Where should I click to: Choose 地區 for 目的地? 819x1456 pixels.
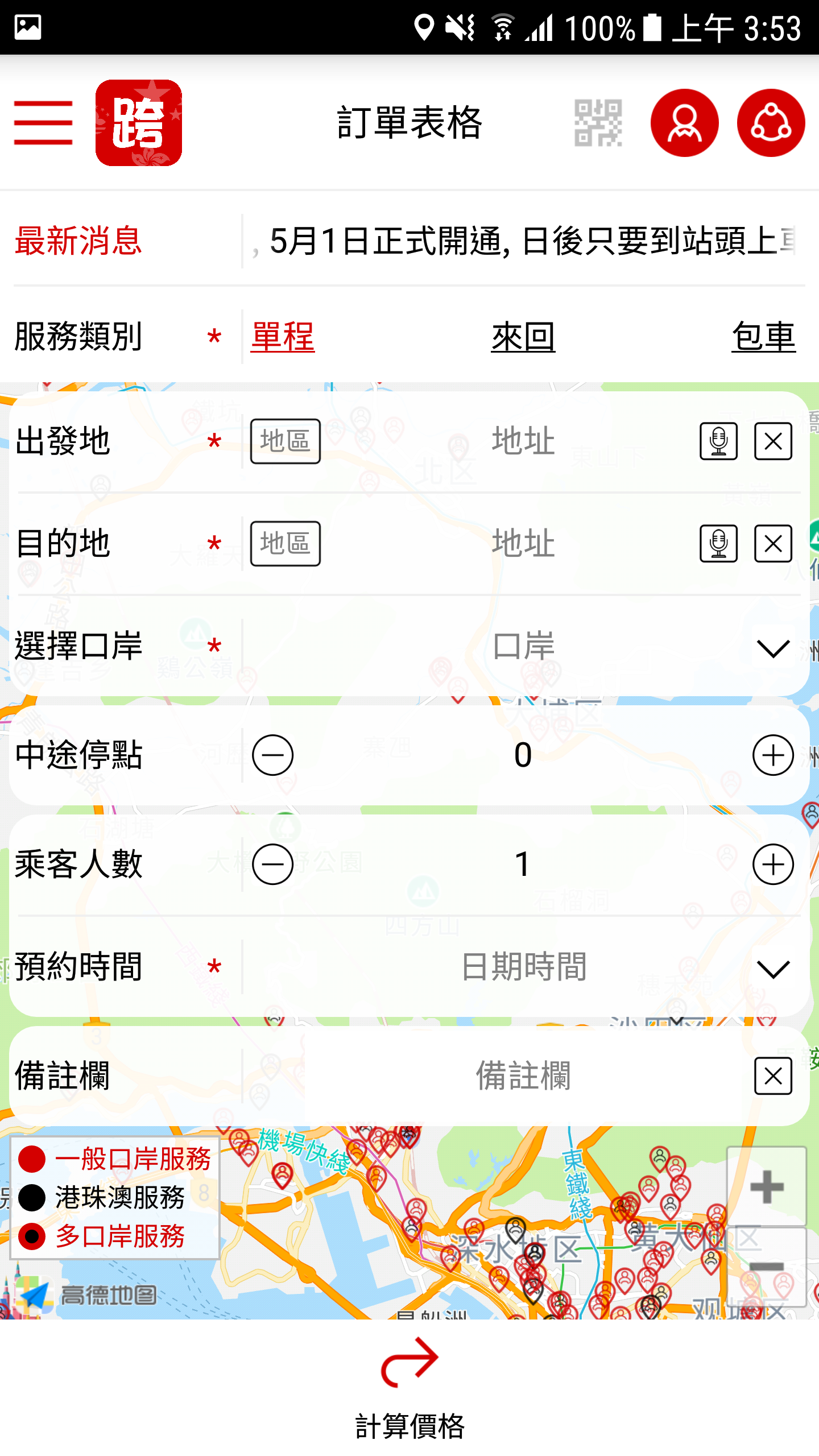285,544
